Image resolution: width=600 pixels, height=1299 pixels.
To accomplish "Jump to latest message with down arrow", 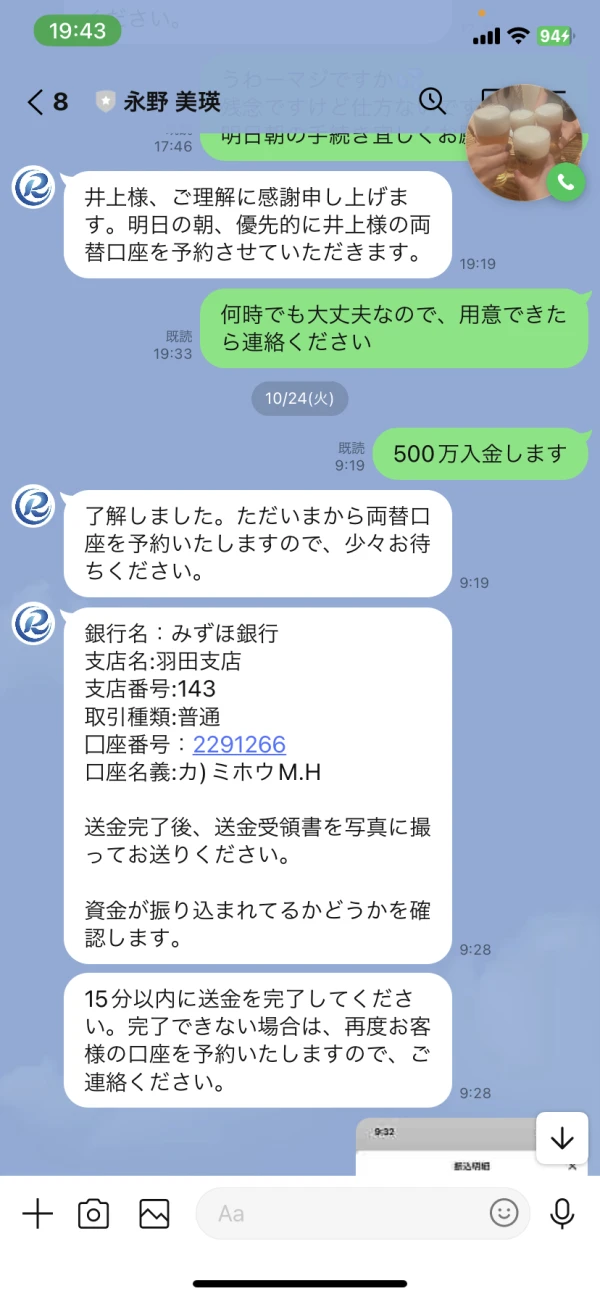I will 562,1138.
